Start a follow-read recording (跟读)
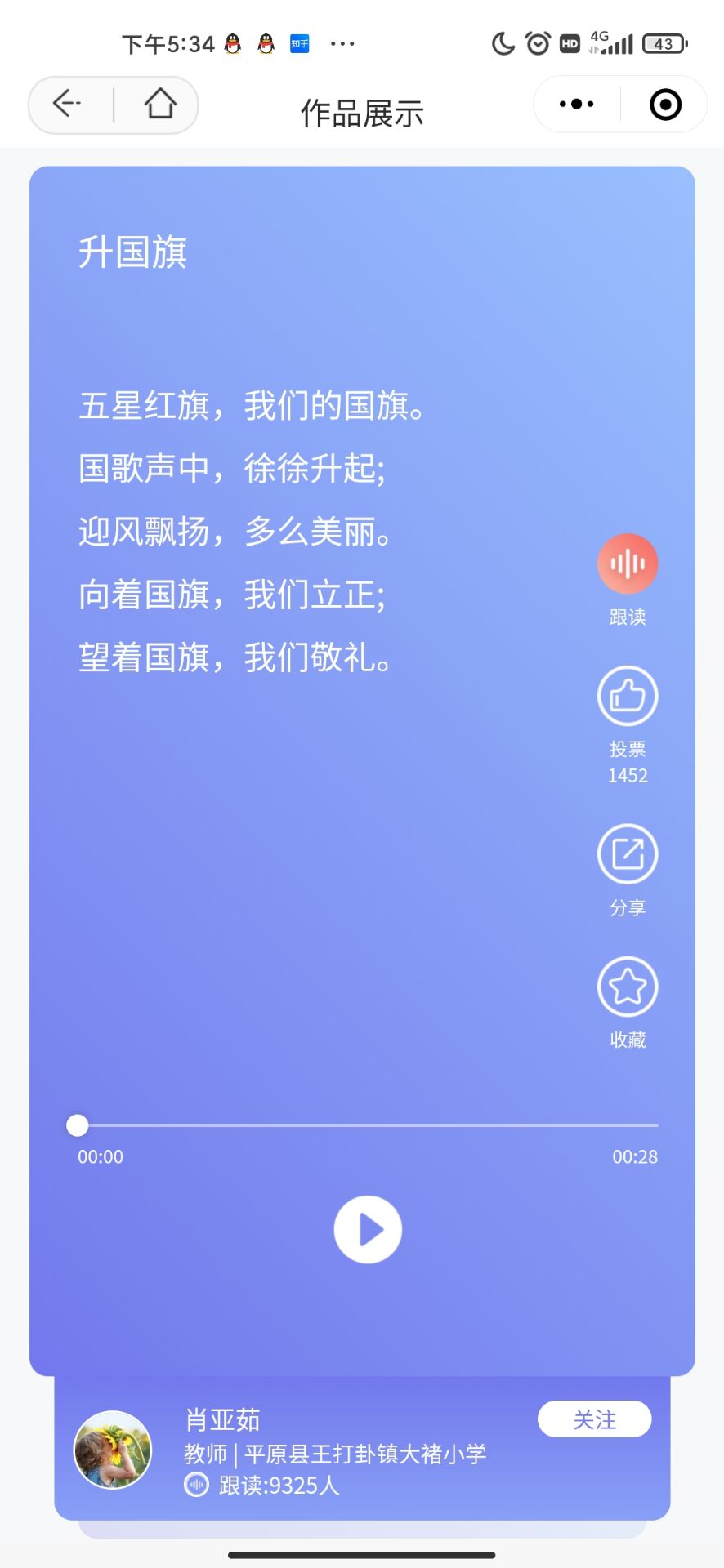 (x=628, y=563)
